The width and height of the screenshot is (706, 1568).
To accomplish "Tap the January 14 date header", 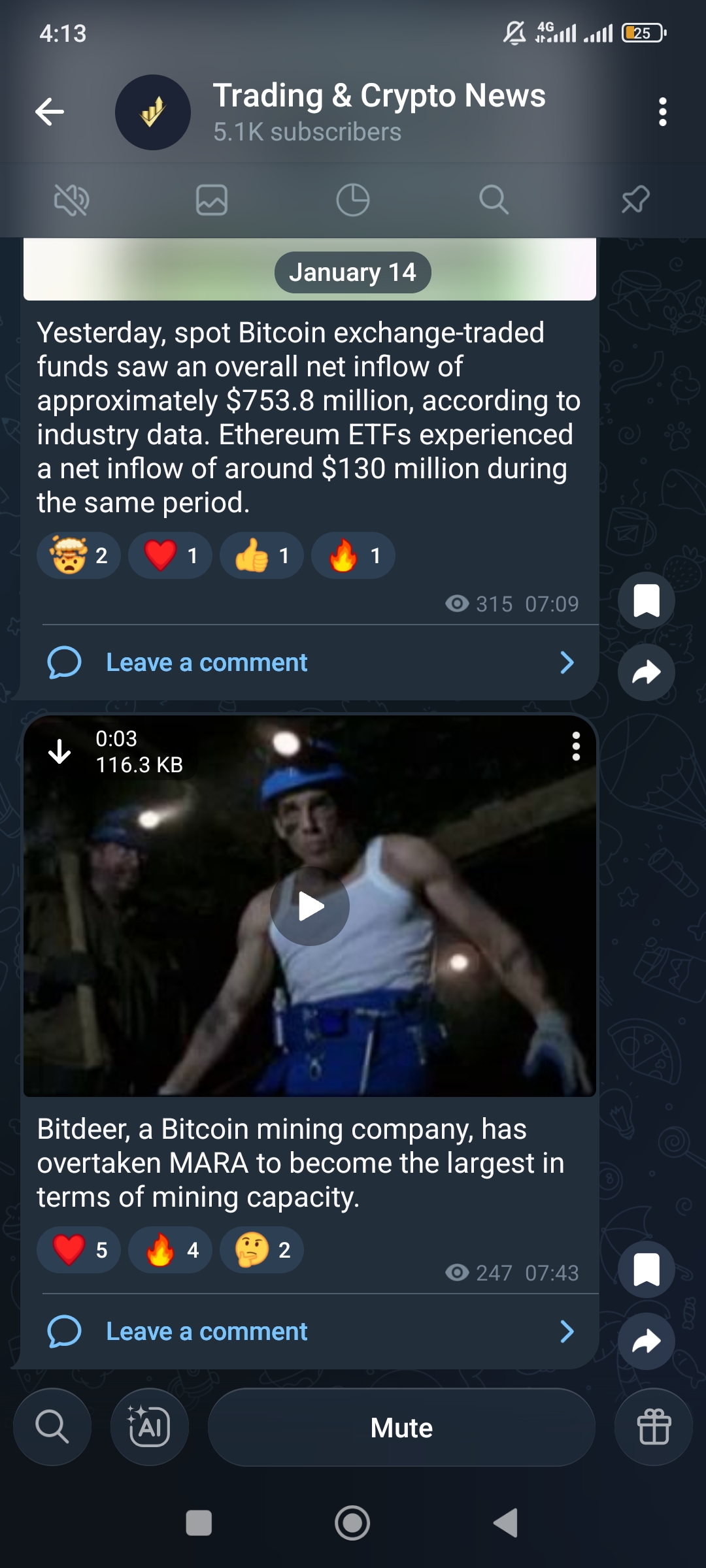I will pos(353,272).
